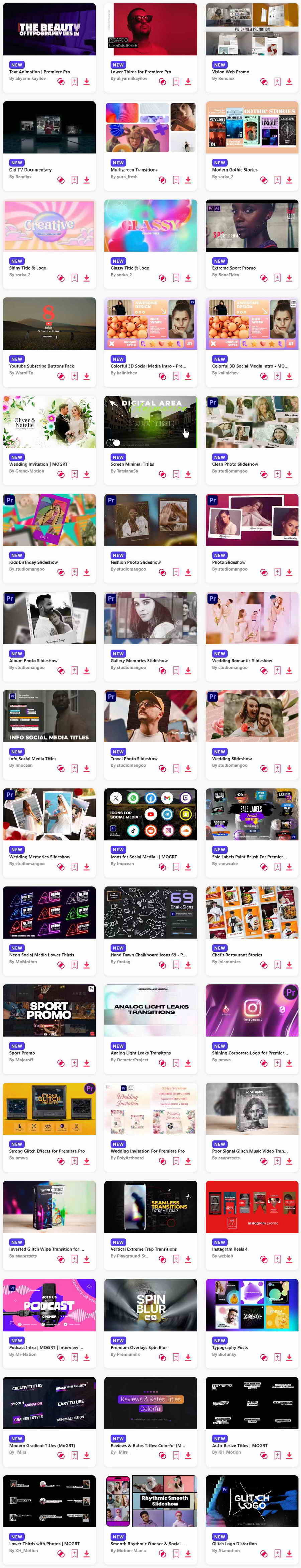Open Info Social Media Titles card

(x=49, y=716)
